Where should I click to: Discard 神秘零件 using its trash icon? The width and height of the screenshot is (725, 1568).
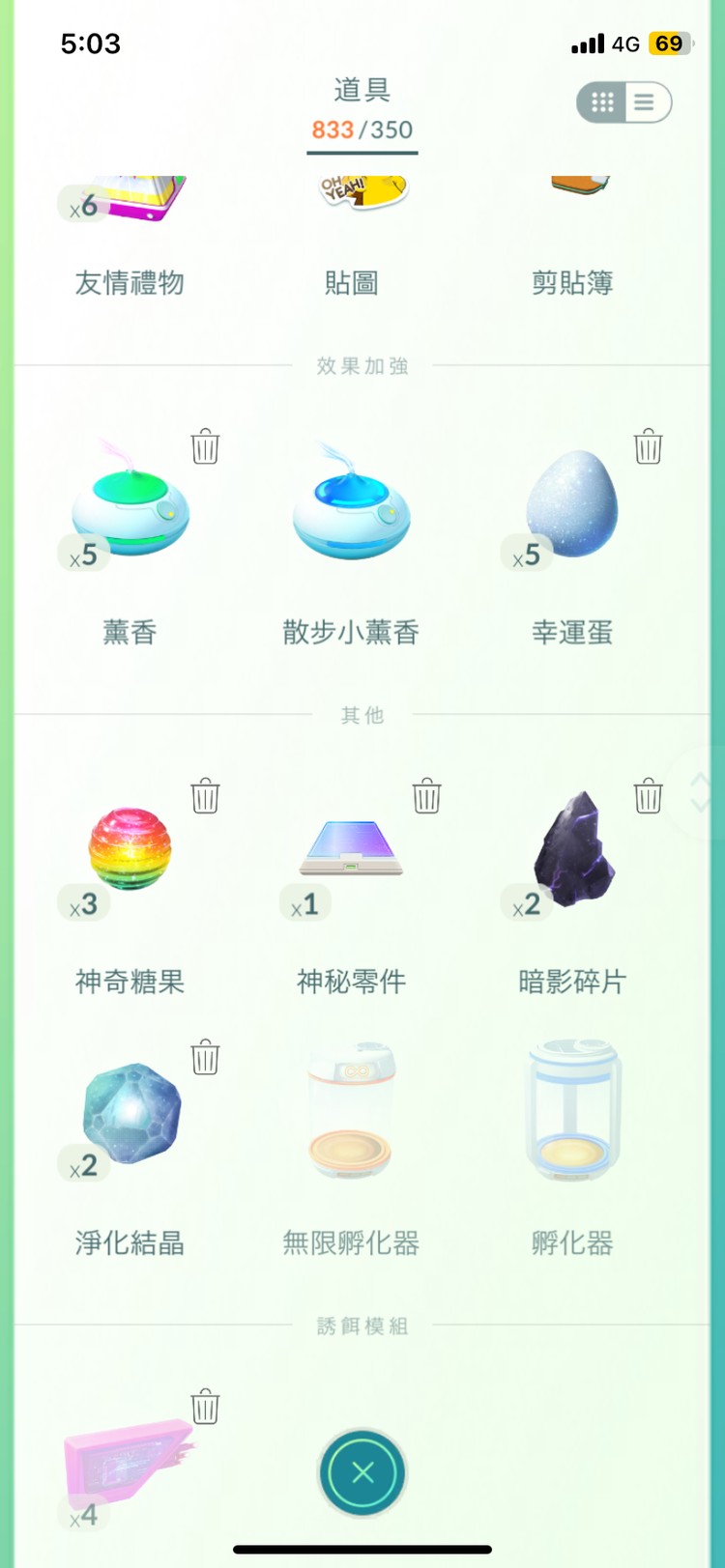pyautogui.click(x=426, y=796)
